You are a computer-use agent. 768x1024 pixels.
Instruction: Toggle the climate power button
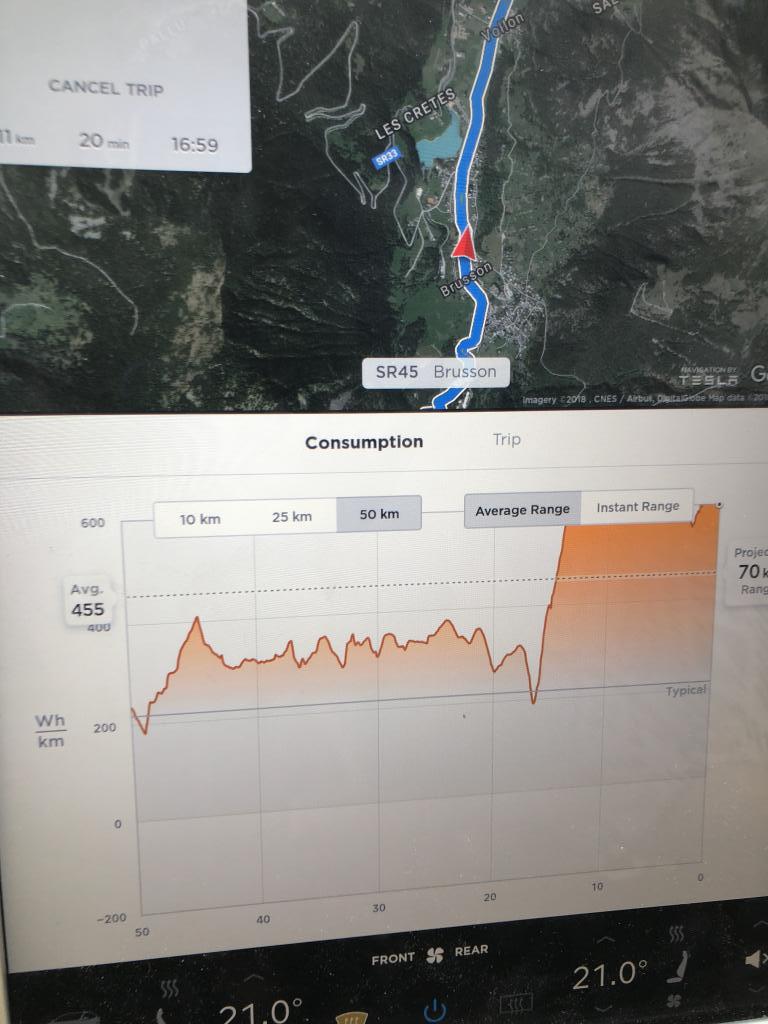coord(434,1011)
